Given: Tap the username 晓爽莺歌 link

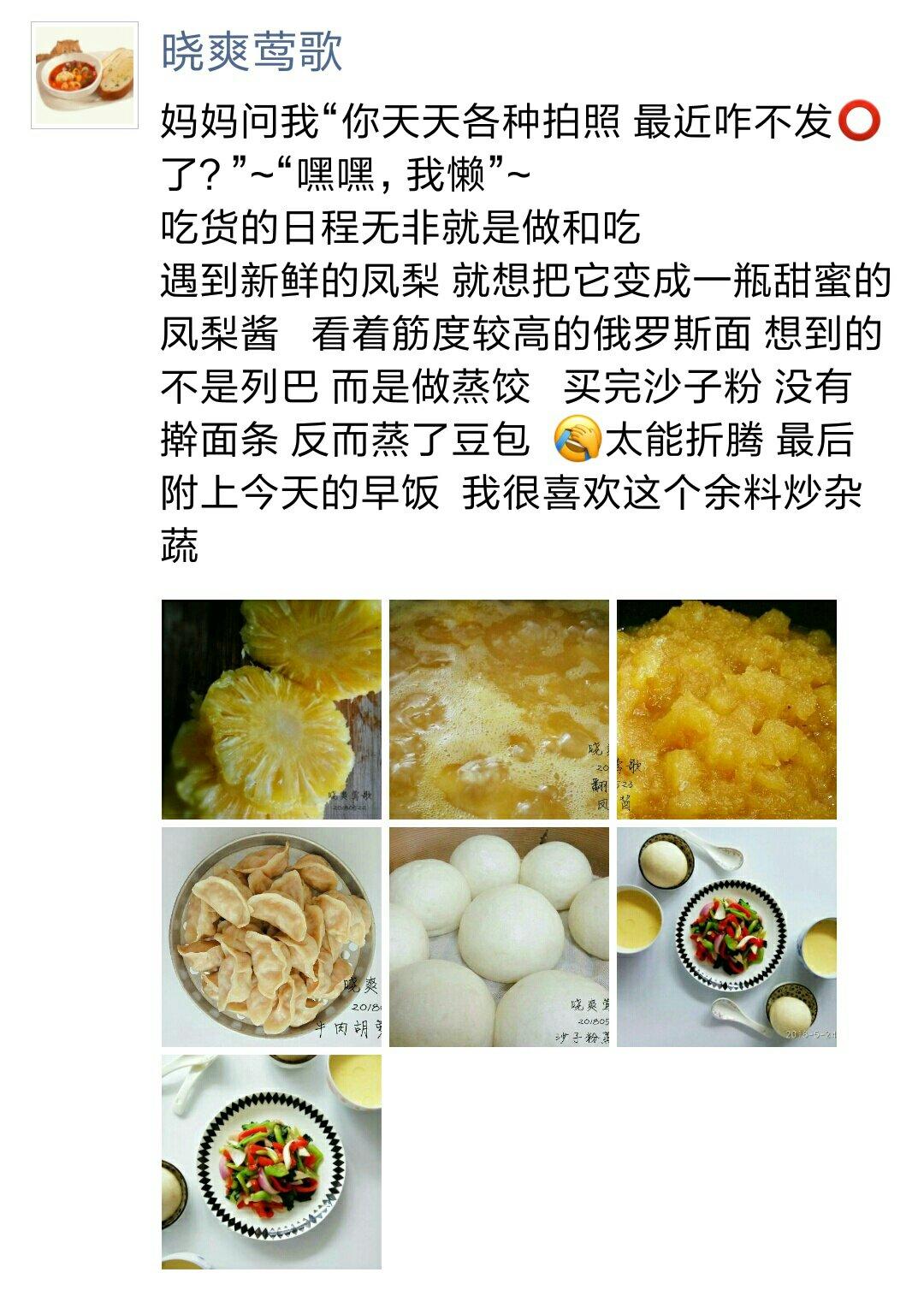Looking at the screenshot, I should click(x=252, y=51).
